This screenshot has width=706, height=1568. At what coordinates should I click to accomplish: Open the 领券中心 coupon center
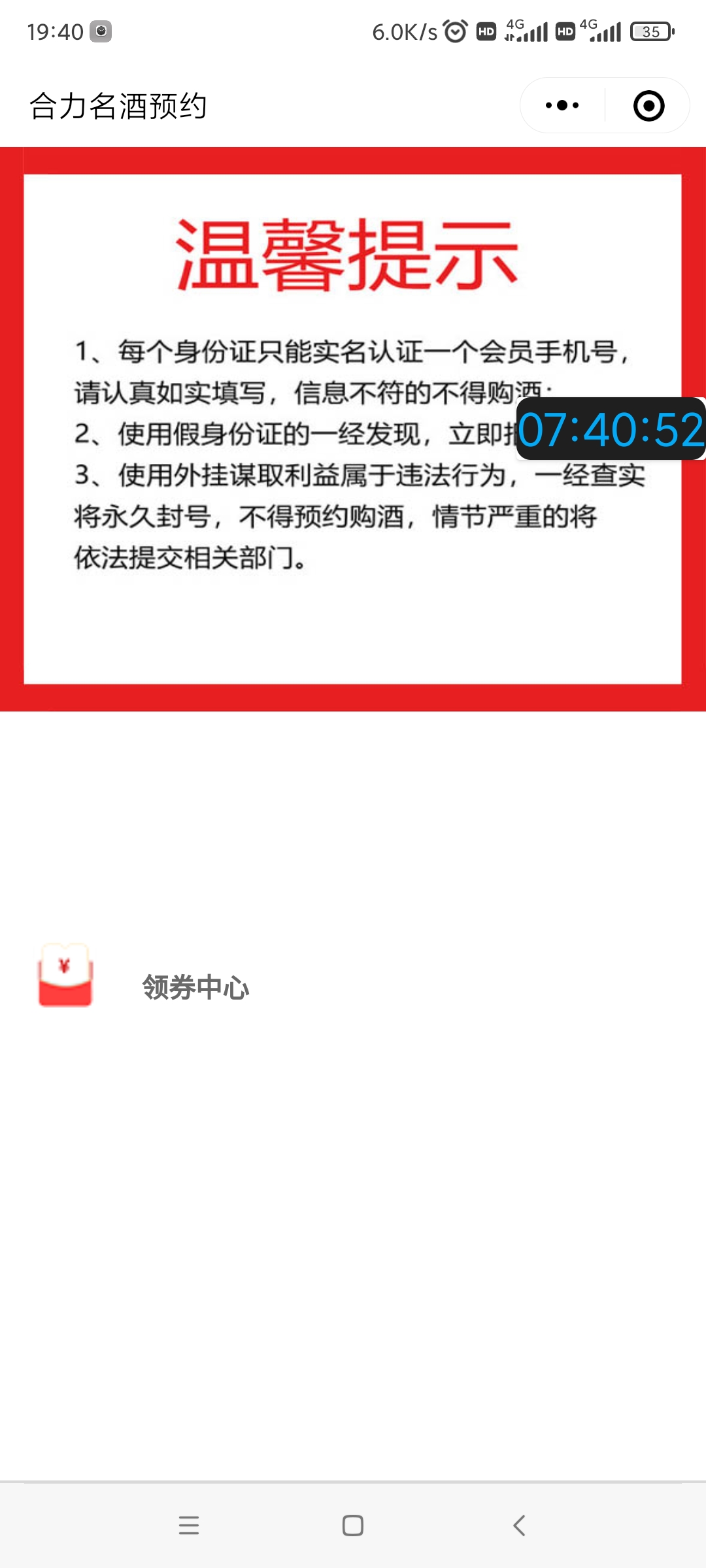coord(195,987)
